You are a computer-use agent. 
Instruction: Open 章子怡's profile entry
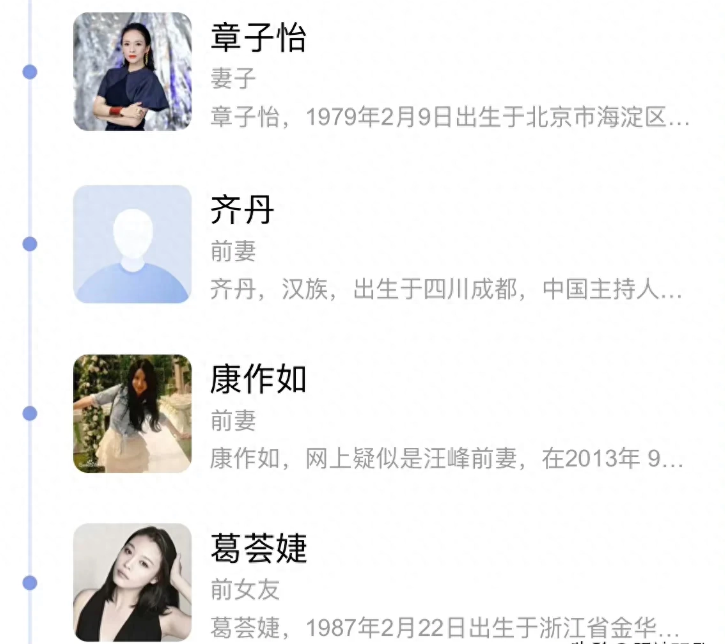[258, 38]
